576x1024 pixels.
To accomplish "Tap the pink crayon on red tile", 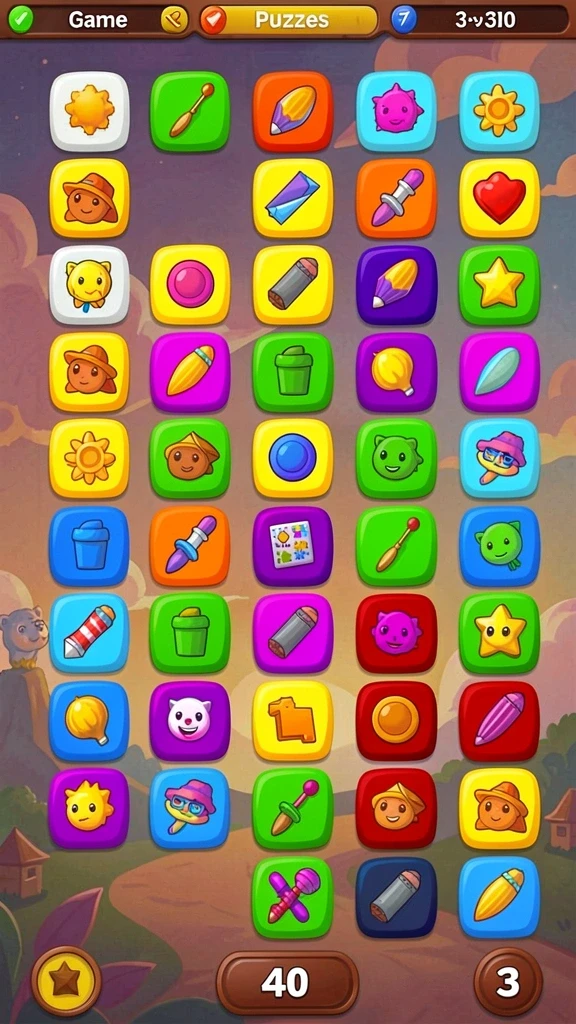I will click(x=500, y=721).
